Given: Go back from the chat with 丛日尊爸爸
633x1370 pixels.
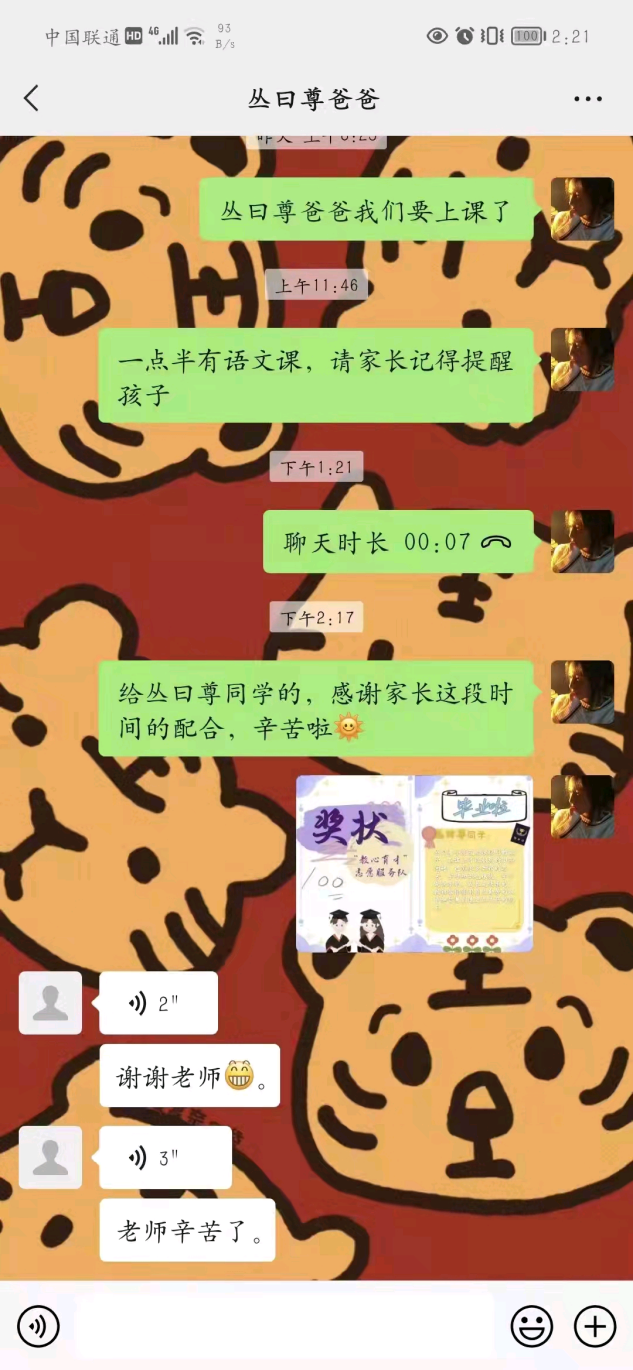Looking at the screenshot, I should tap(32, 98).
